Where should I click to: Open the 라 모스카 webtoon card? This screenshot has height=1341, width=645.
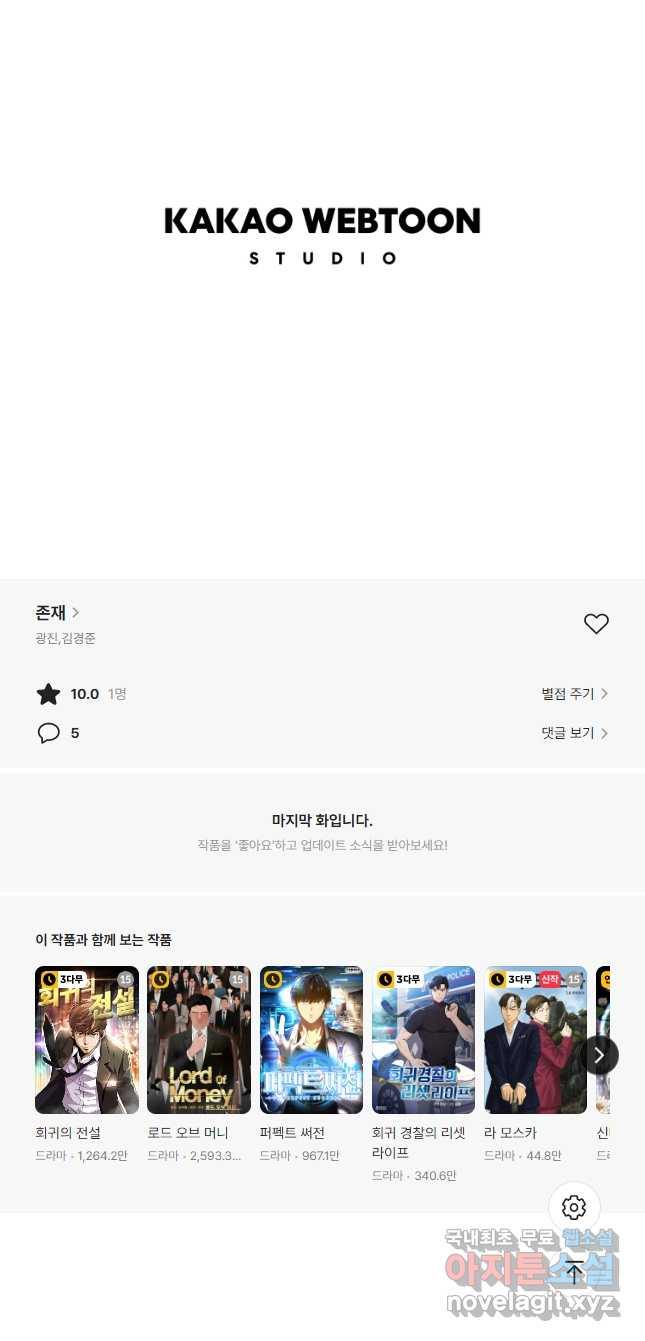click(x=535, y=1040)
